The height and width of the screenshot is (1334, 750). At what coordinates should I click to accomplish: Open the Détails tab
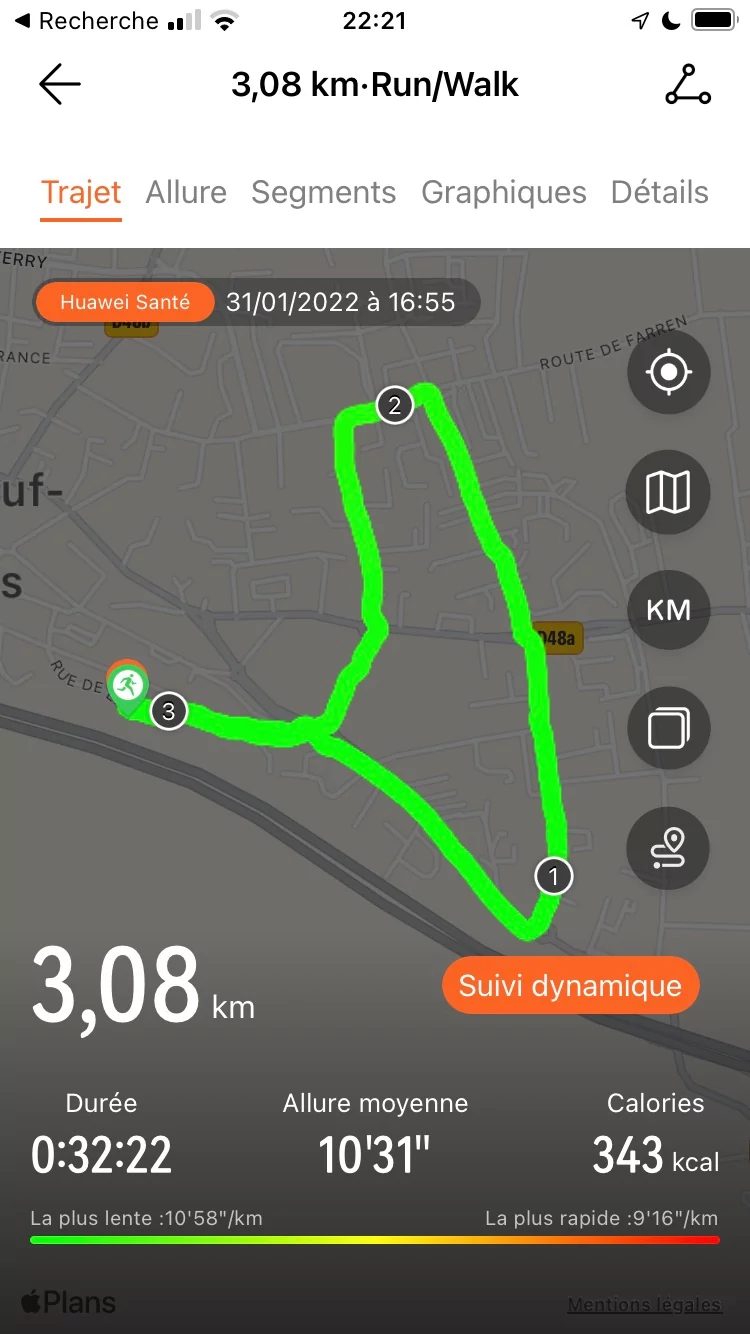(659, 192)
